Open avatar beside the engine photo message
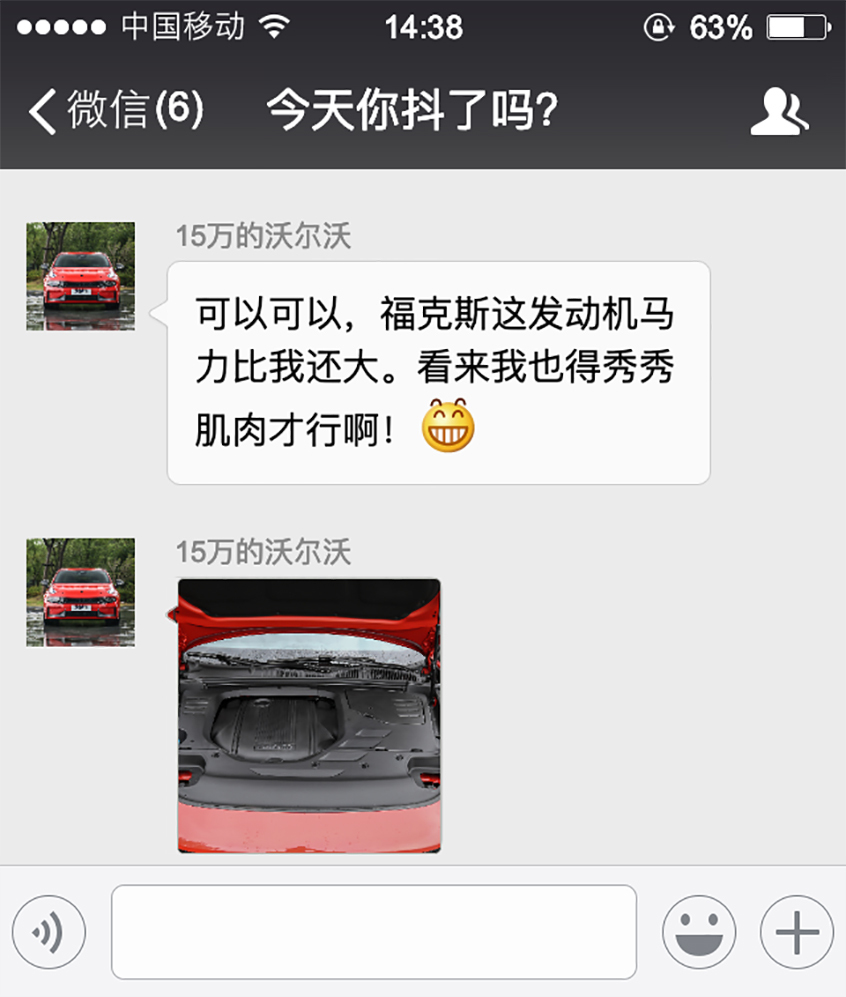 80,592
